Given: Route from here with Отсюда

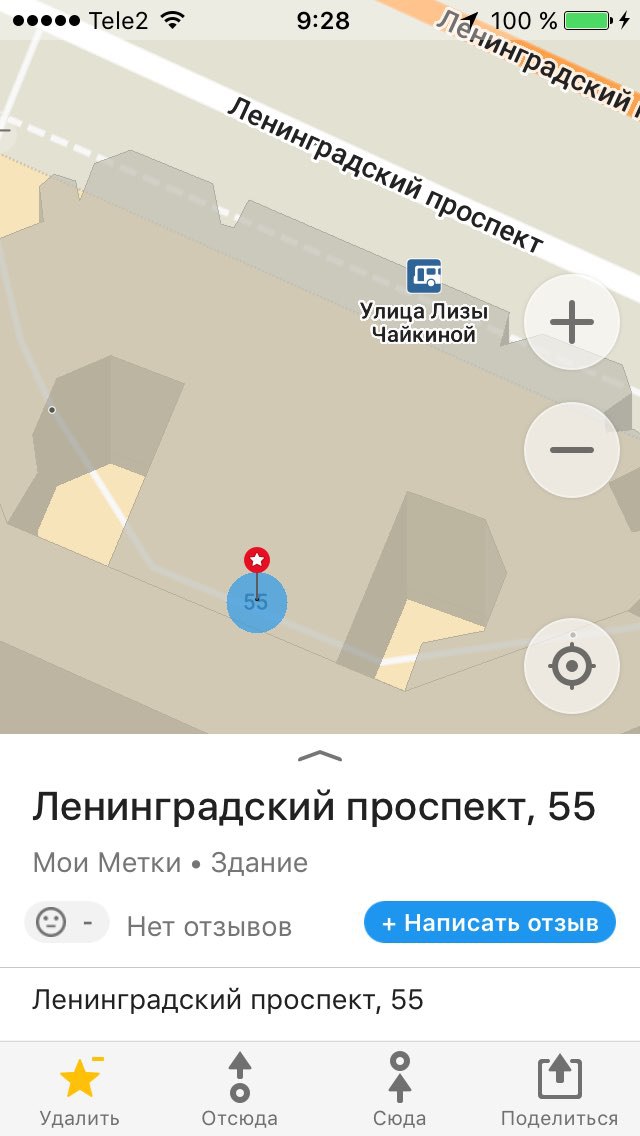Looking at the screenshot, I should (x=239, y=1091).
